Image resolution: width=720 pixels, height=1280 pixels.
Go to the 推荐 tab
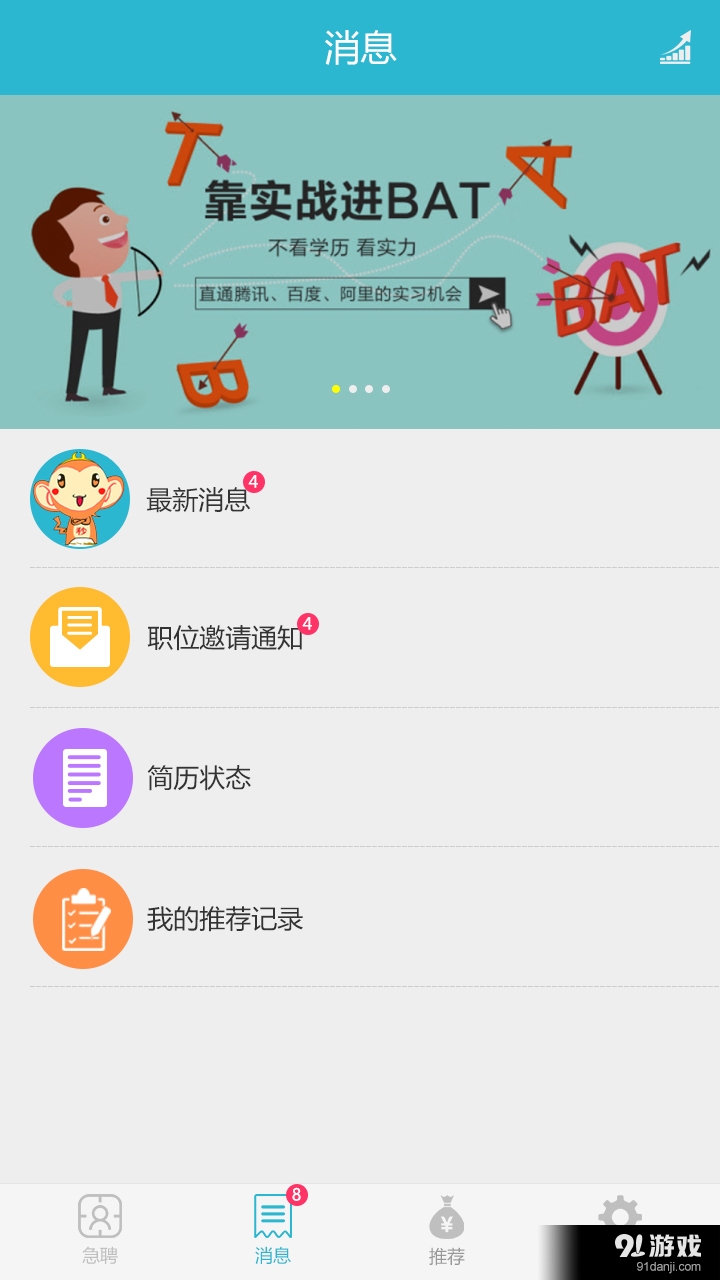(x=447, y=1230)
